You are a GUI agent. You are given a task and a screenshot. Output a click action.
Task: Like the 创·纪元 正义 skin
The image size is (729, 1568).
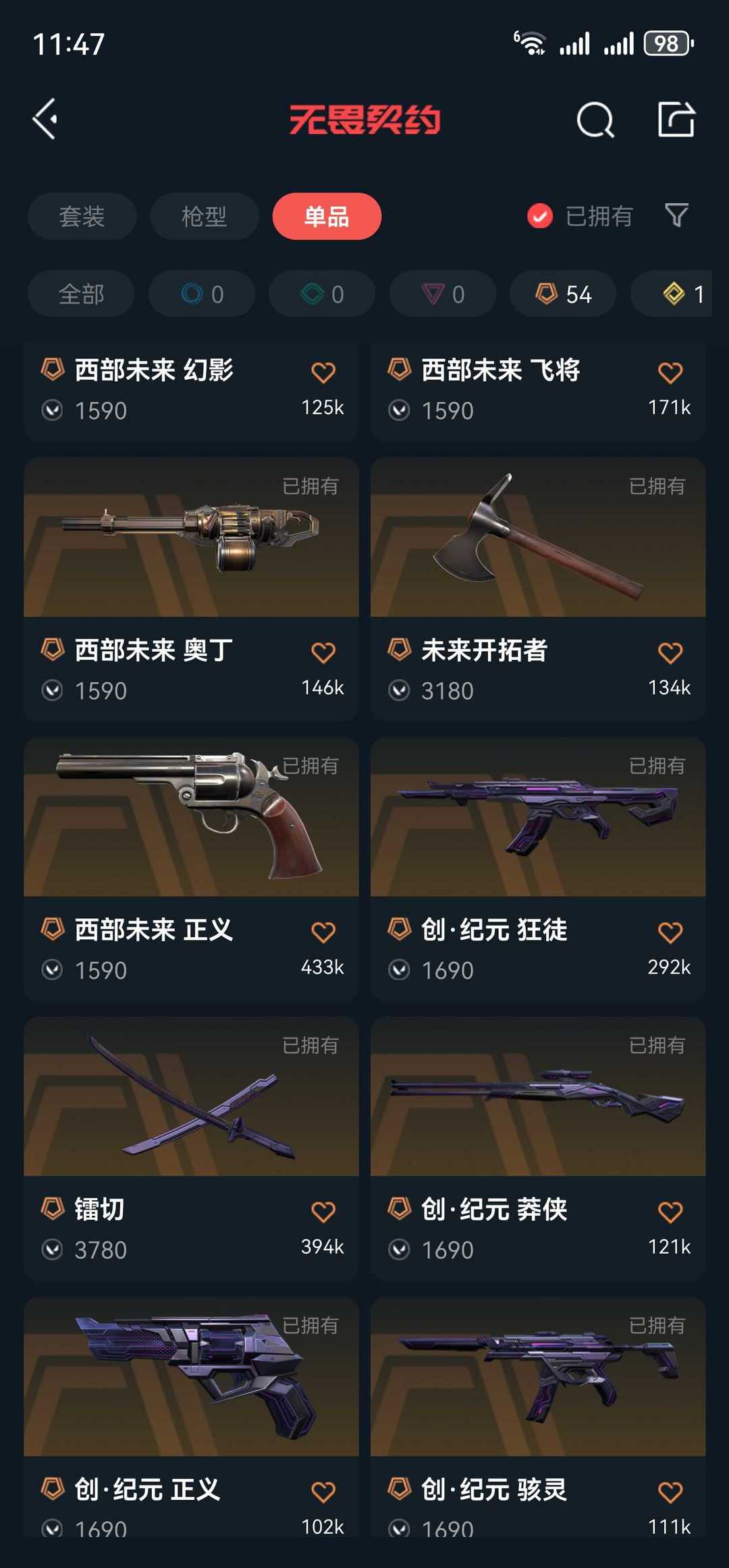[x=323, y=1492]
